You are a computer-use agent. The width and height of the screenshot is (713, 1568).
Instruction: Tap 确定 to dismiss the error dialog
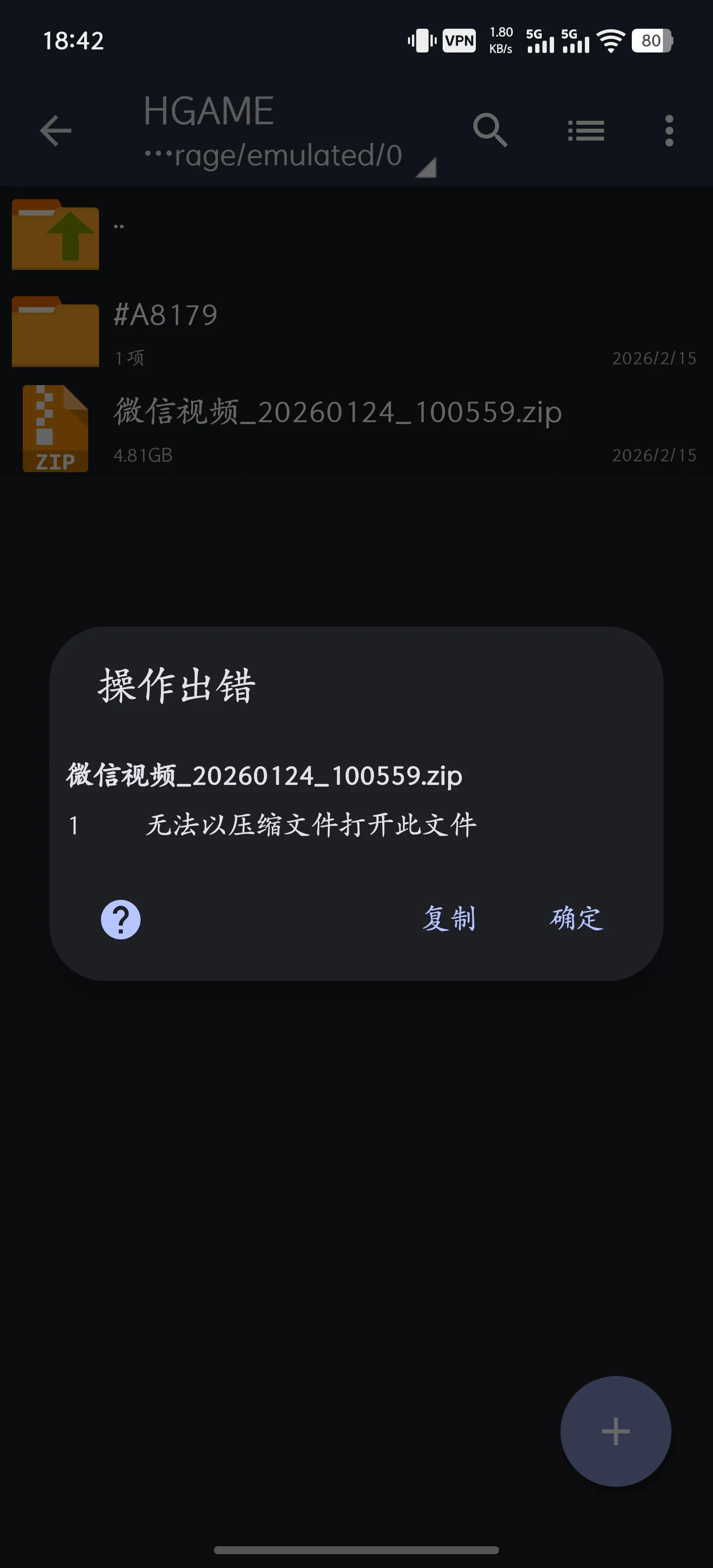[x=576, y=919]
